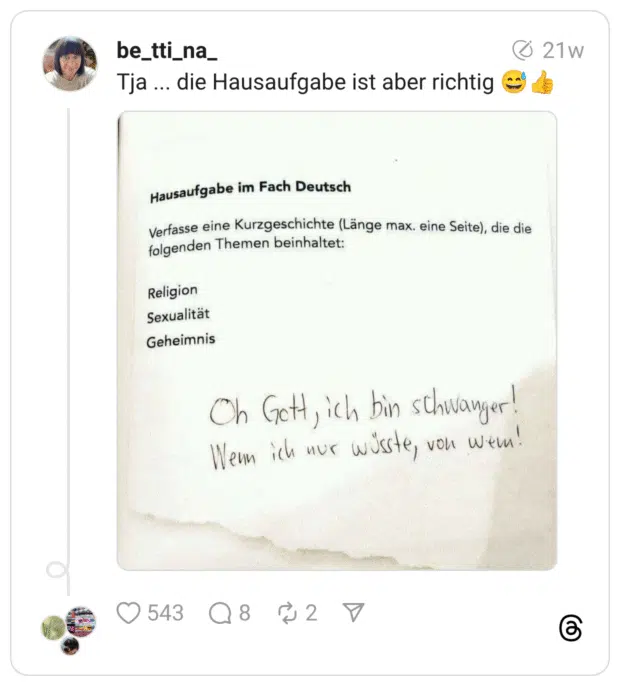620x686 pixels.
Task: Open the comments on this post
Action: point(220,613)
